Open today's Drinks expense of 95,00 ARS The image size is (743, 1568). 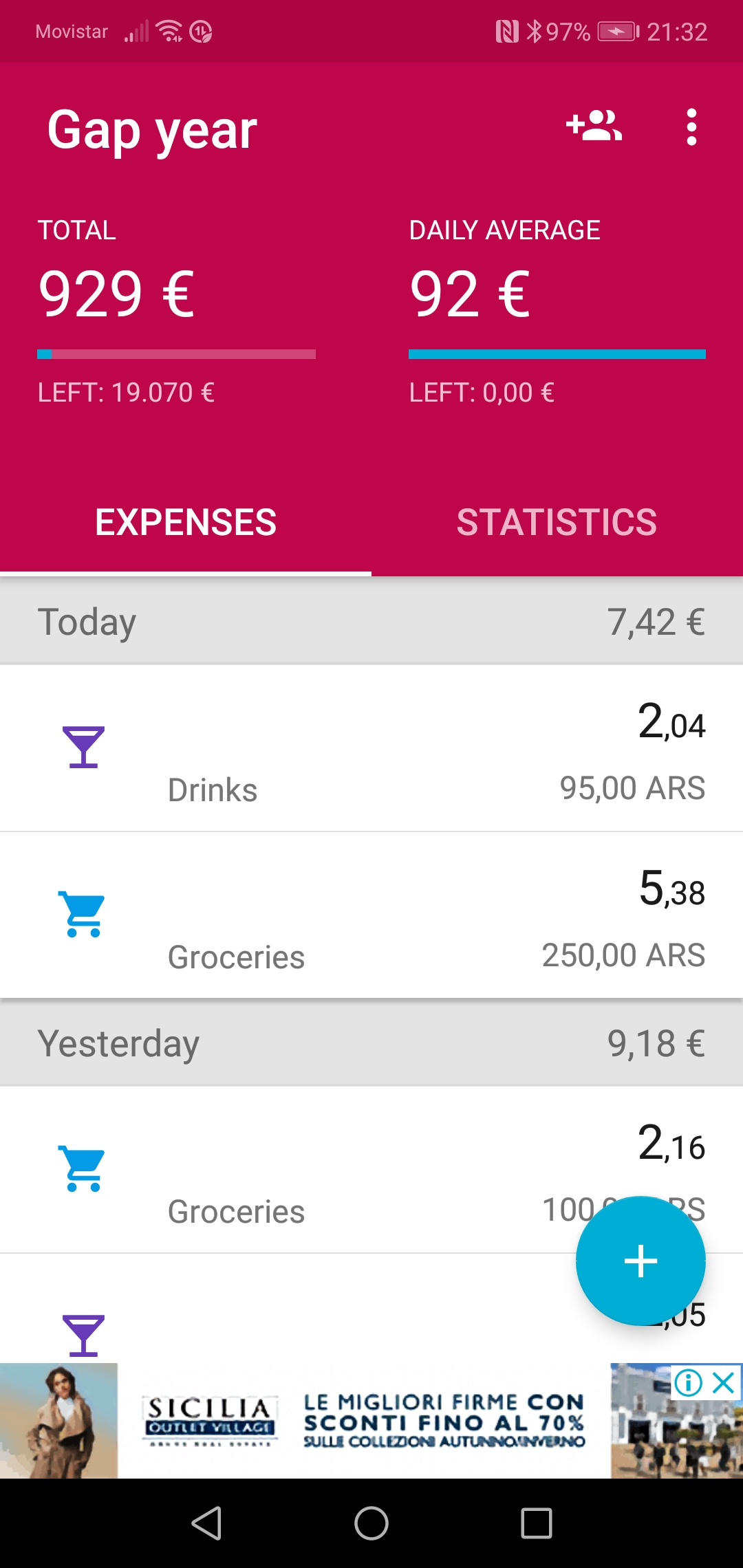371,748
